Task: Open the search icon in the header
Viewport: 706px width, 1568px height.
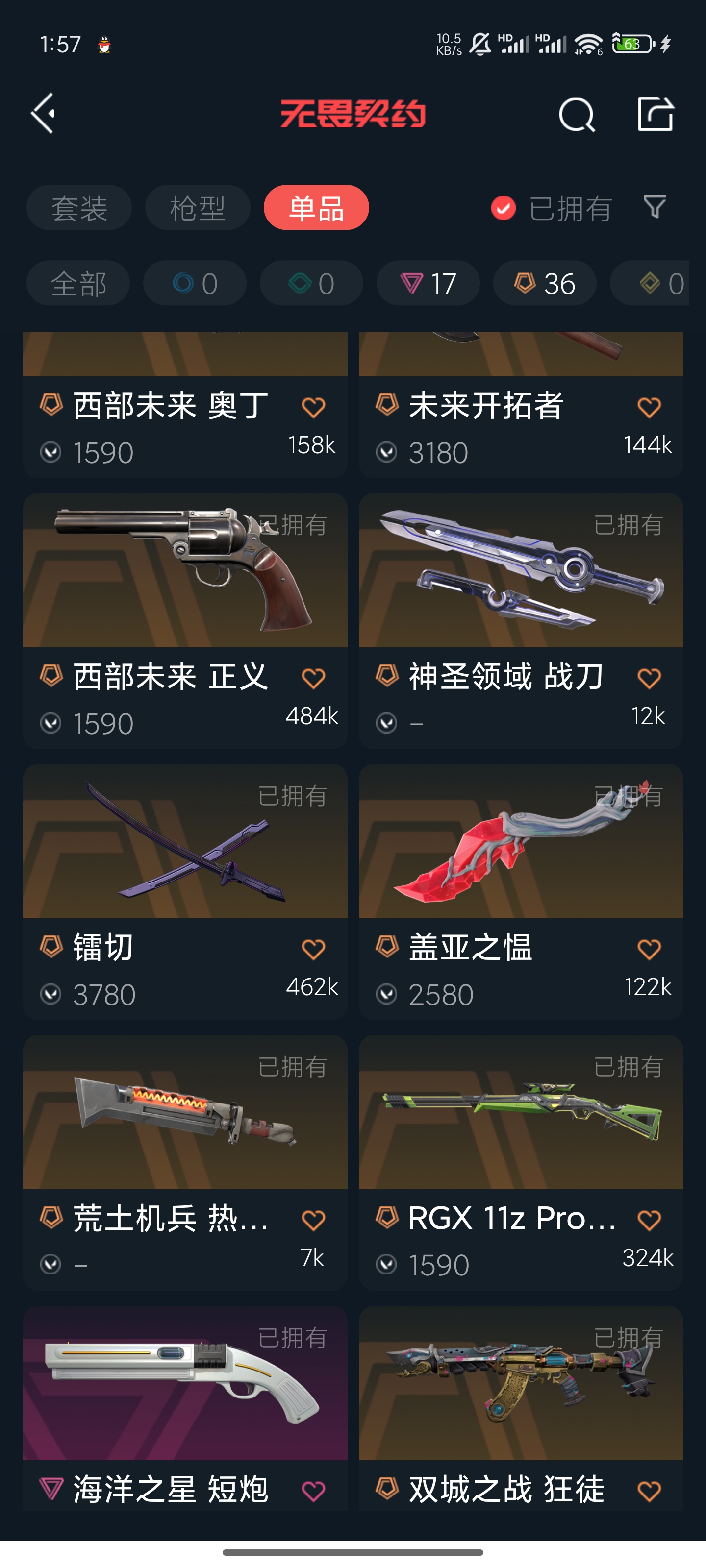Action: tap(576, 115)
